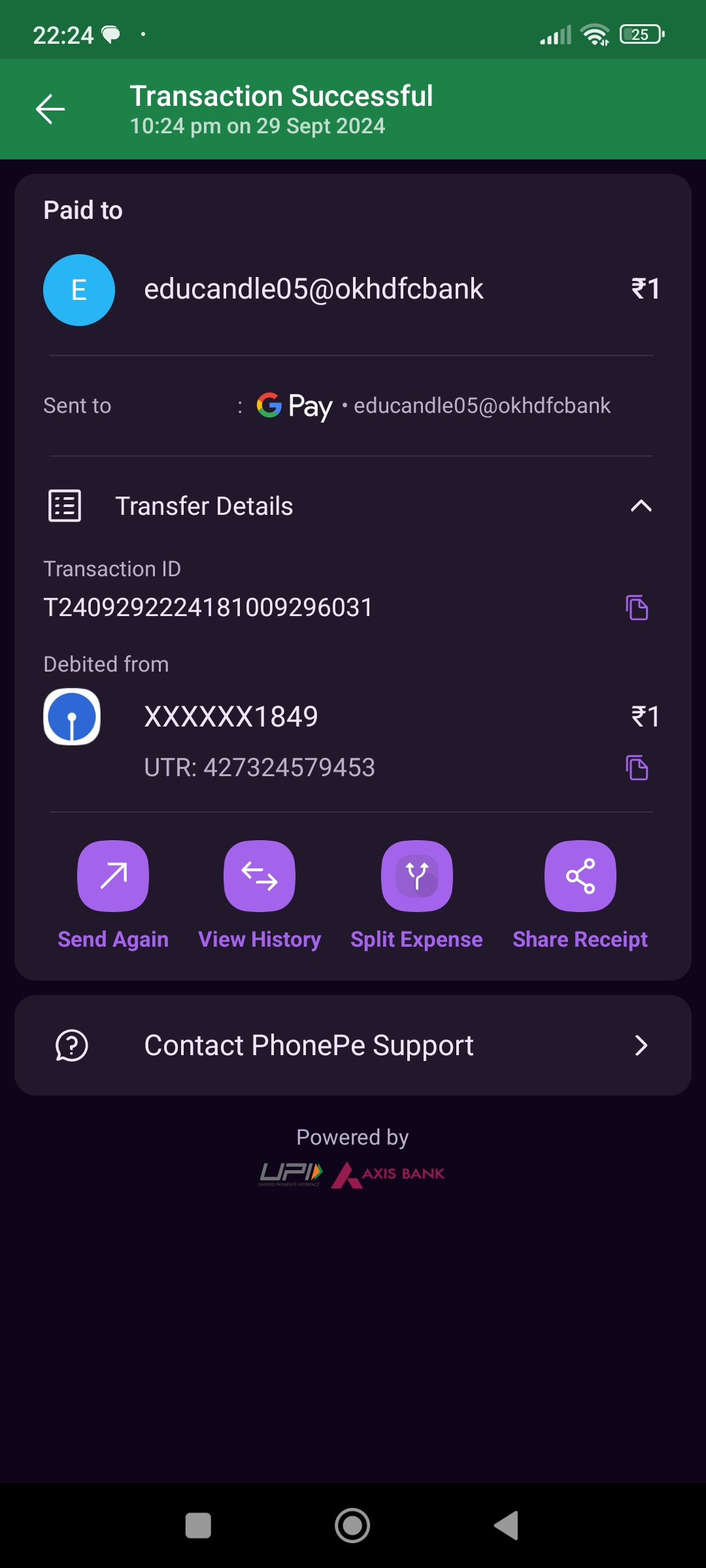Viewport: 706px width, 1568px height.
Task: Copy the UTR number
Action: (637, 768)
